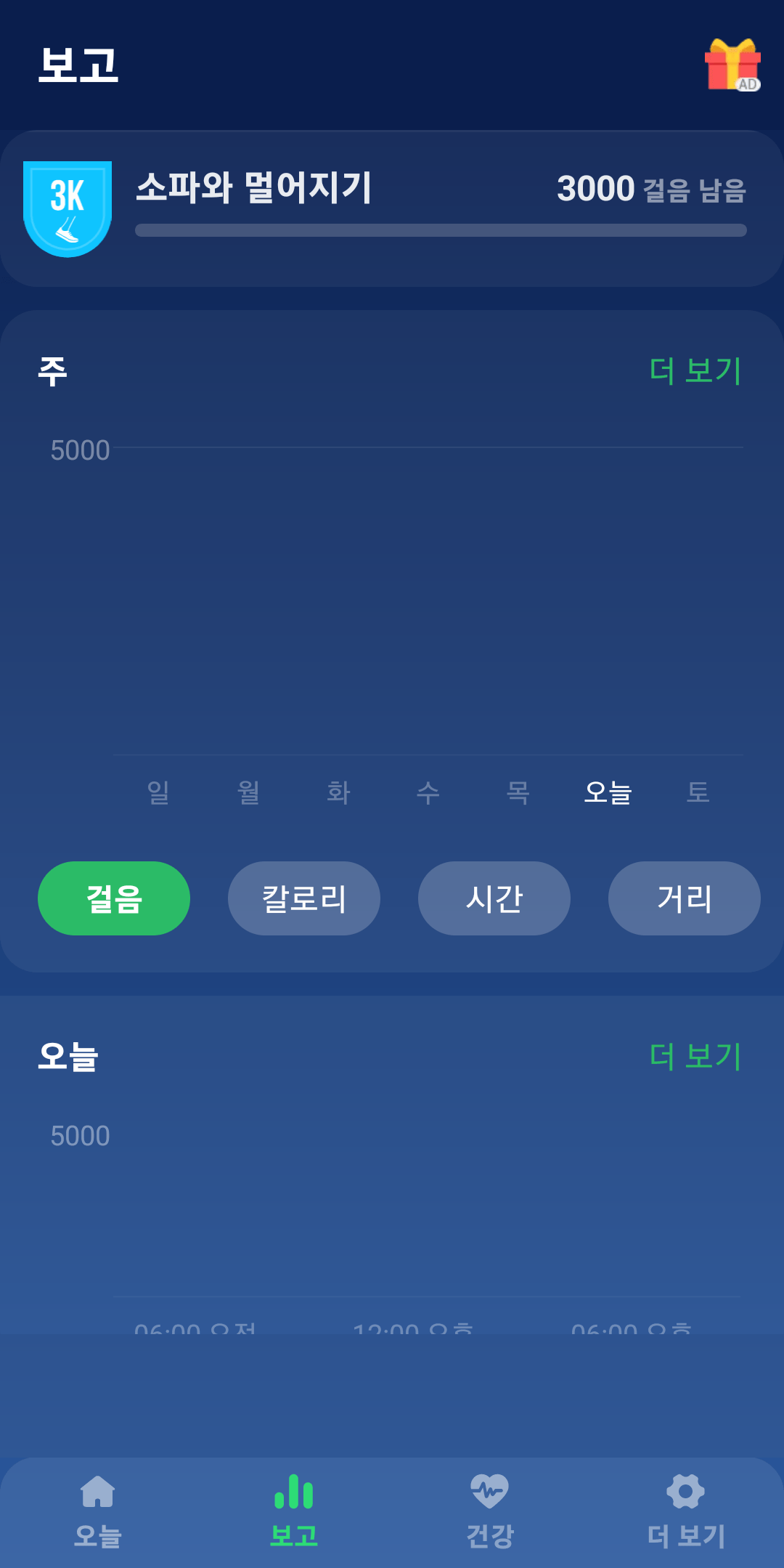Enable the 칼로리 filter

[303, 898]
